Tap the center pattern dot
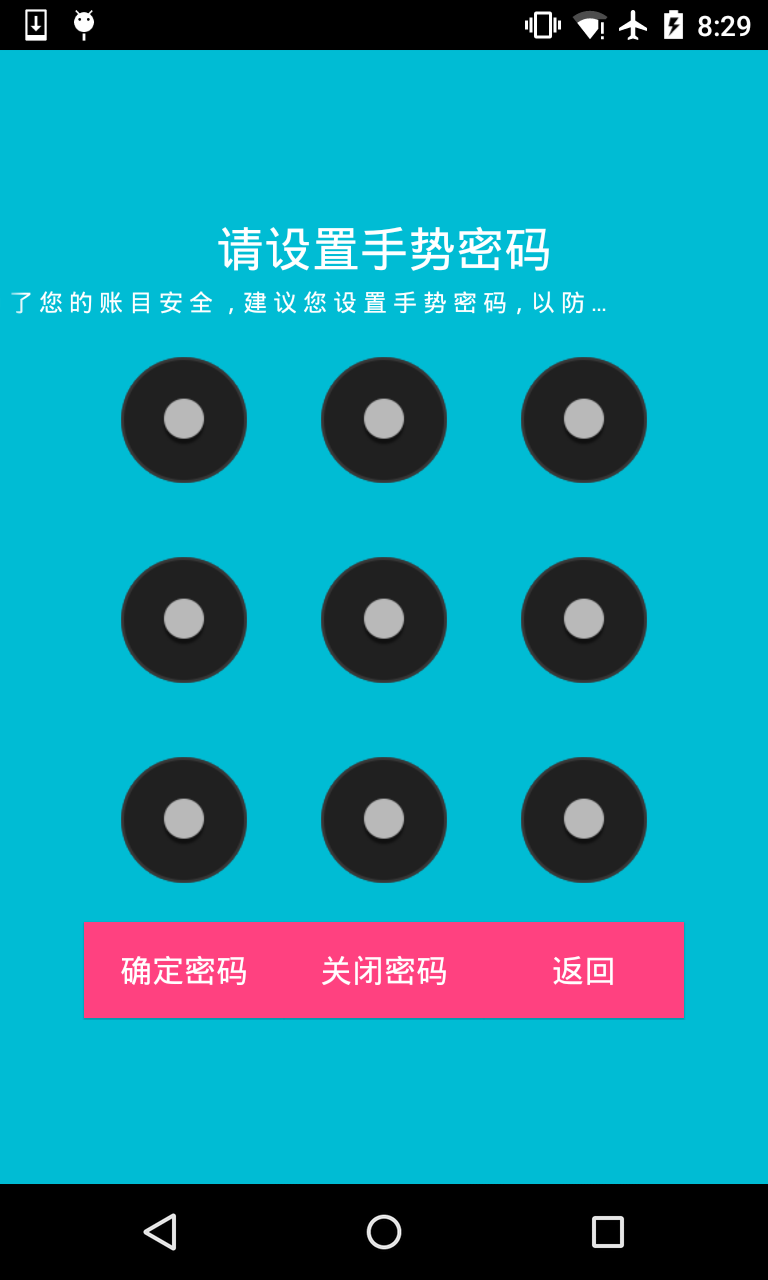The width and height of the screenshot is (768, 1280). 384,619
